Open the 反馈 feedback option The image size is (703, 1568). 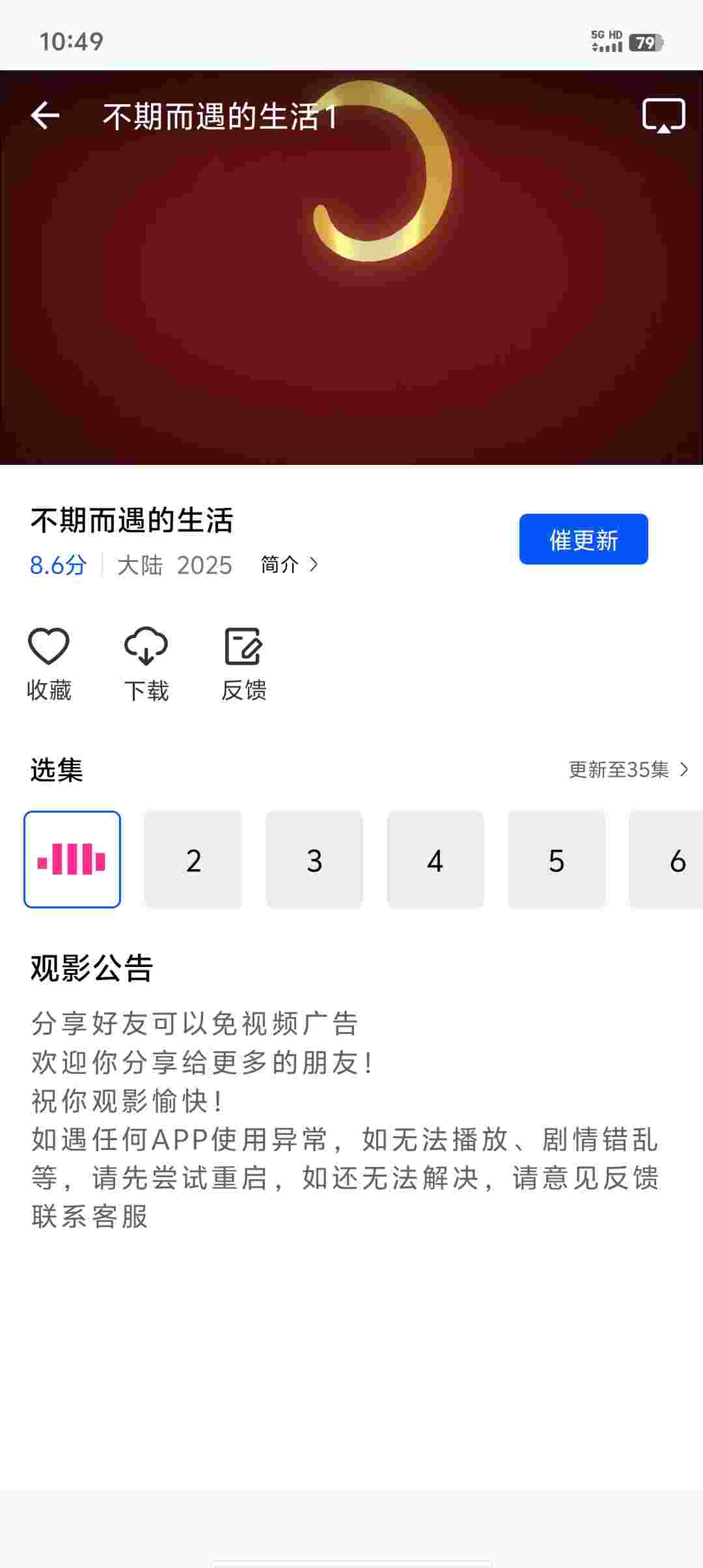(x=243, y=663)
